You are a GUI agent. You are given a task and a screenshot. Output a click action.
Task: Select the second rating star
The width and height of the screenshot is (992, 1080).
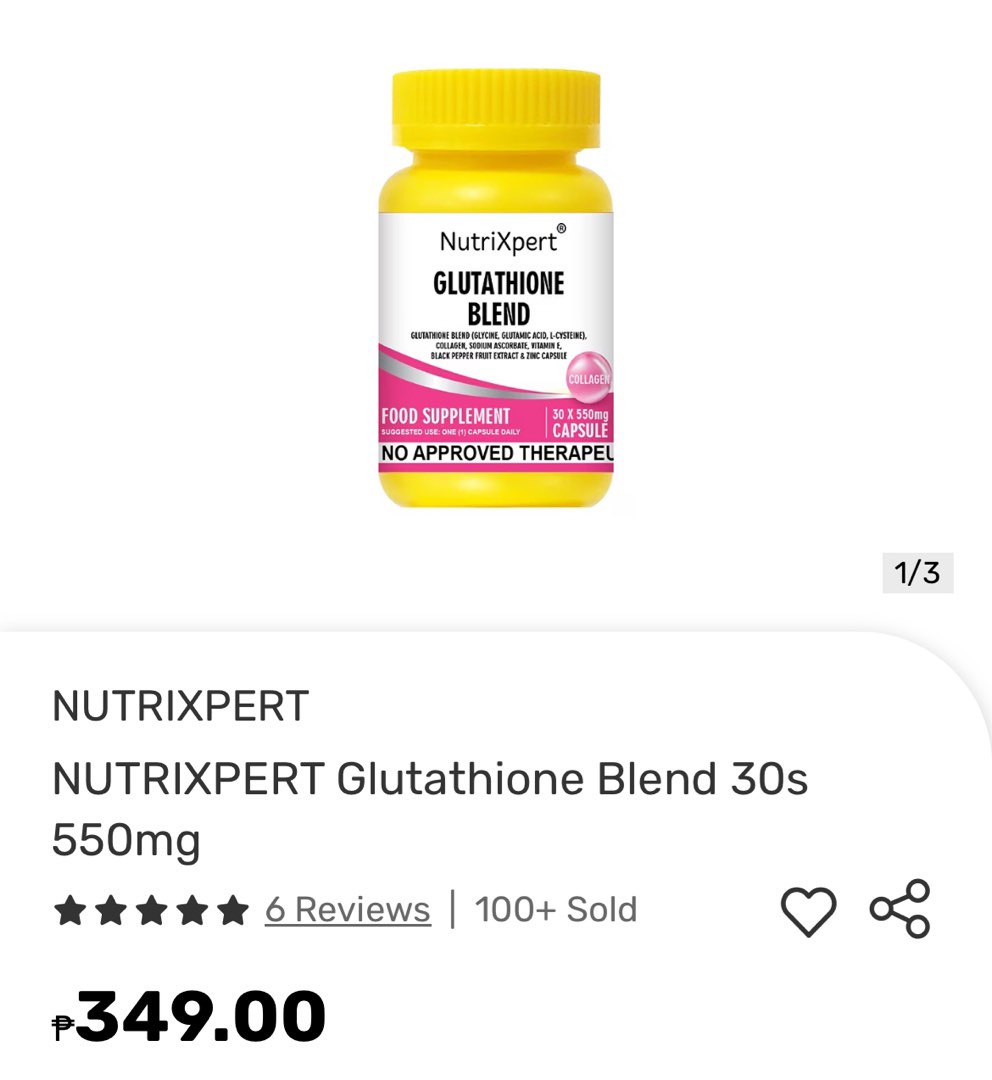coord(113,909)
